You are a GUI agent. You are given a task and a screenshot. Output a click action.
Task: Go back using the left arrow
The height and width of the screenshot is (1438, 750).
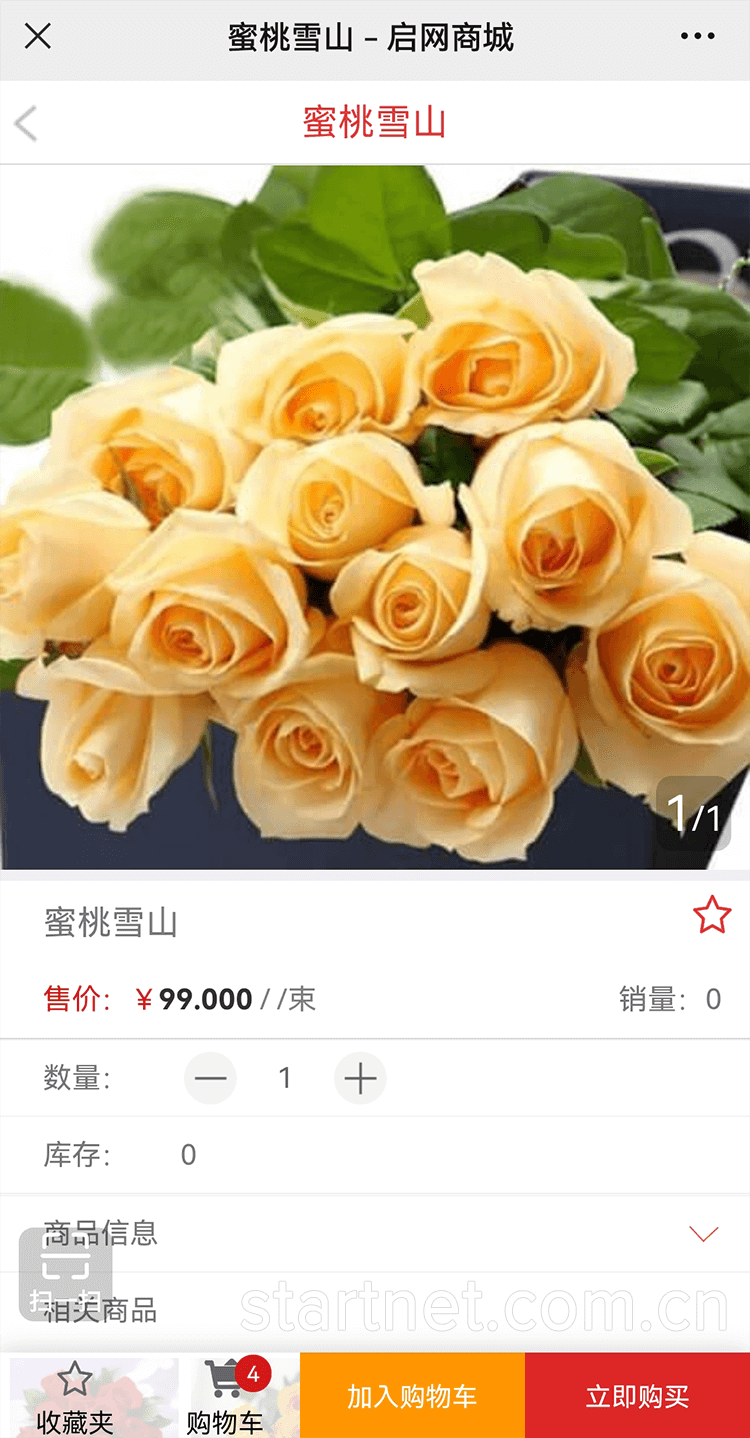26,124
